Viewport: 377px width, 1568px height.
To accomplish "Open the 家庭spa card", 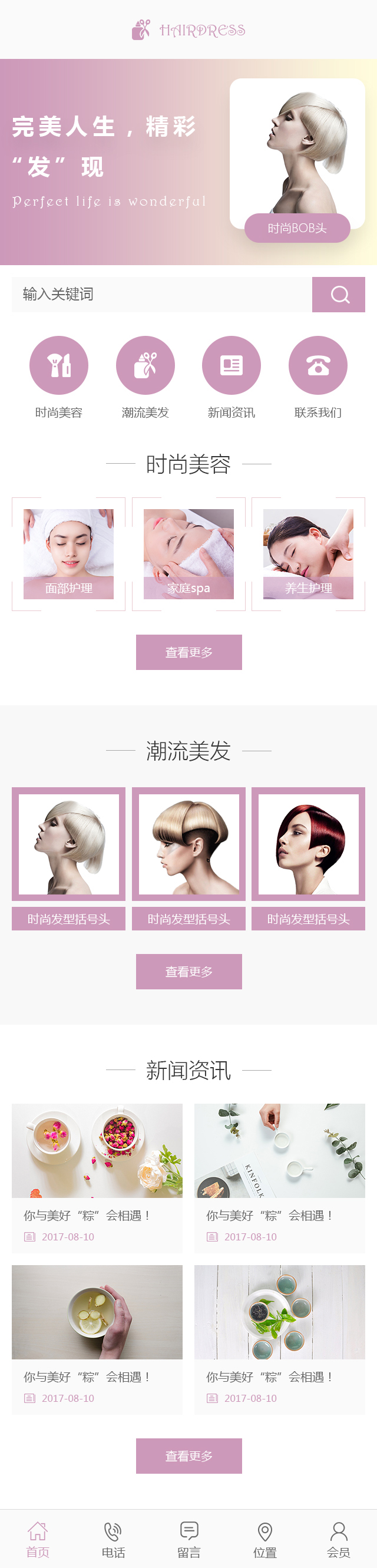I will (188, 554).
